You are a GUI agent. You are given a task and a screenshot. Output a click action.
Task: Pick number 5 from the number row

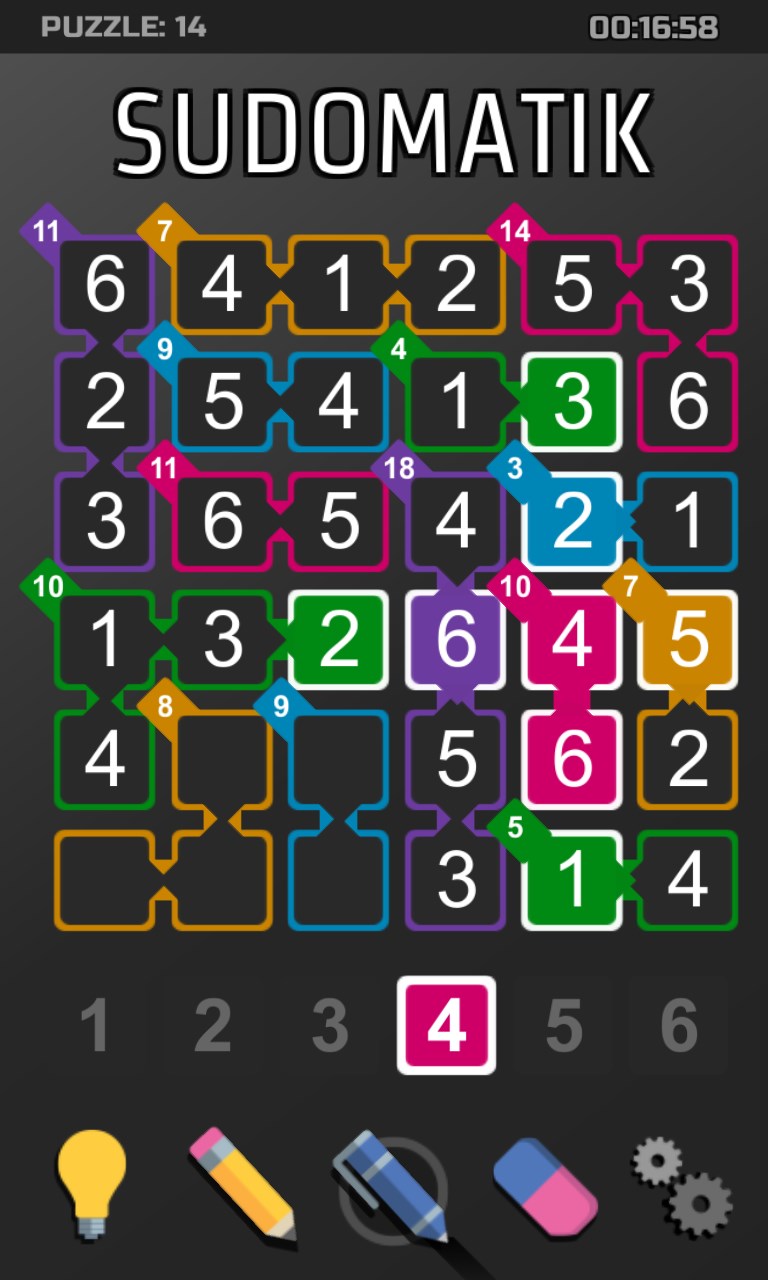564,1026
